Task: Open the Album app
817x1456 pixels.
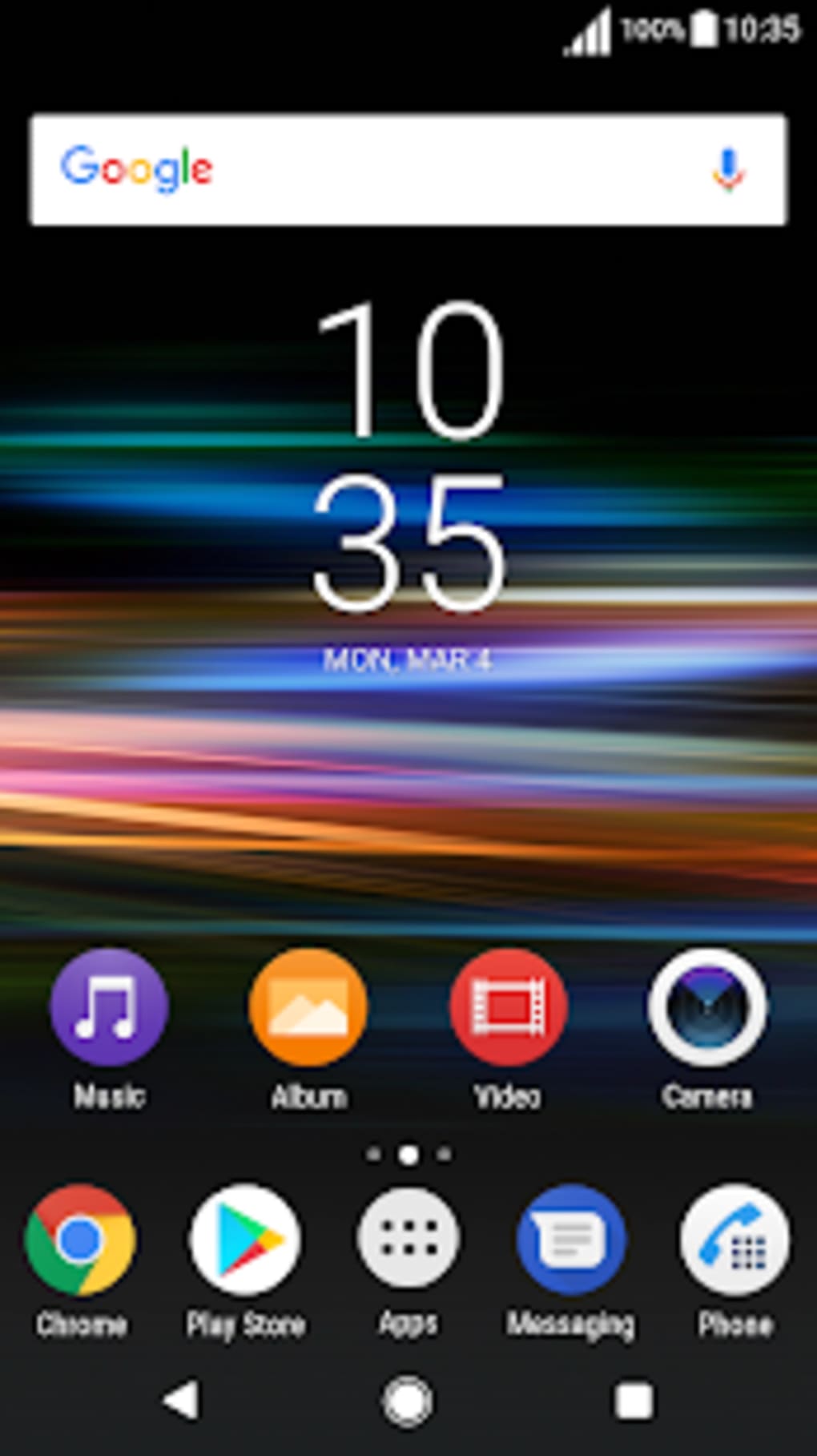Action: [308, 1008]
